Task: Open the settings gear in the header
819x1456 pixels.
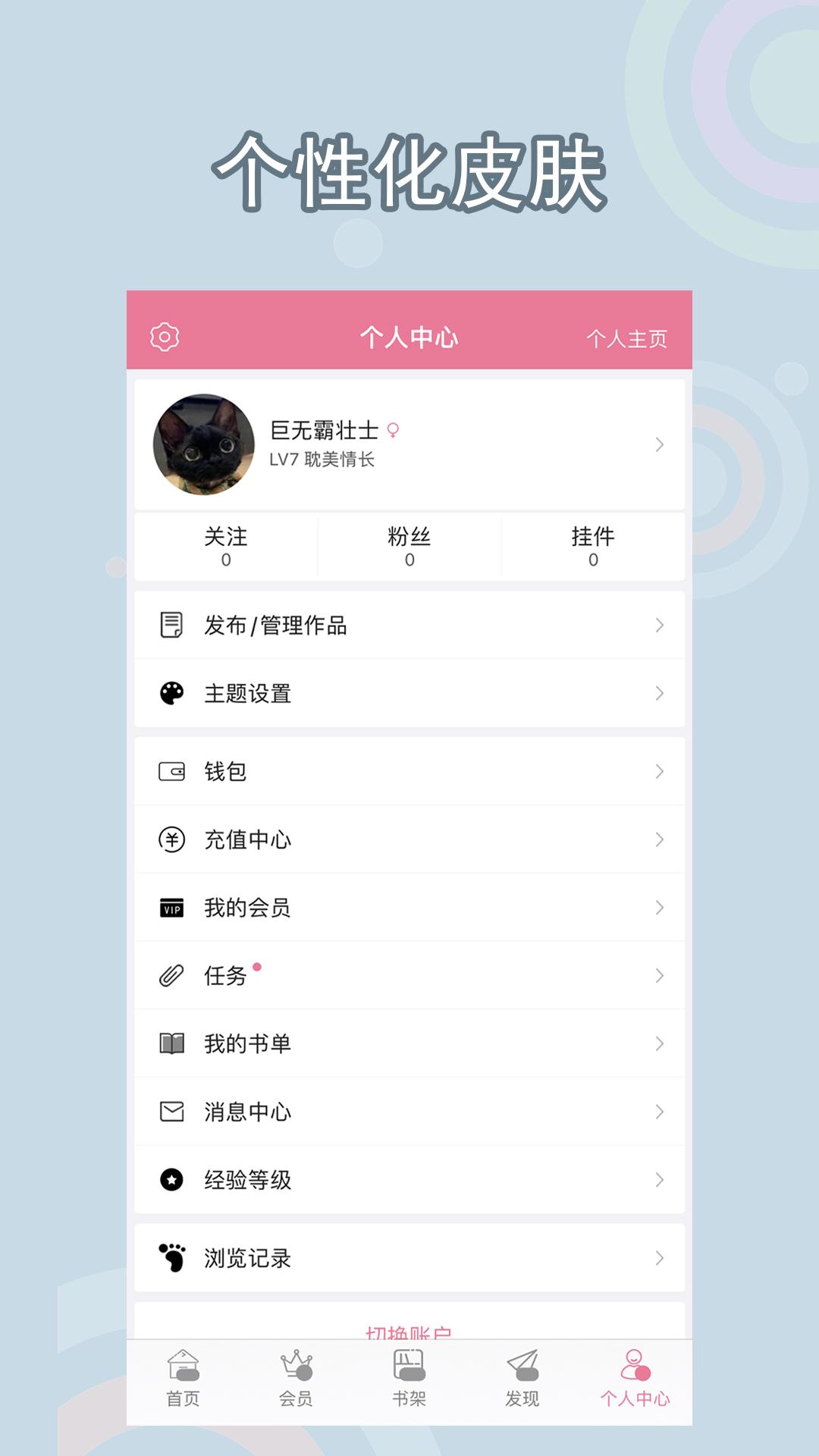Action: click(x=163, y=338)
